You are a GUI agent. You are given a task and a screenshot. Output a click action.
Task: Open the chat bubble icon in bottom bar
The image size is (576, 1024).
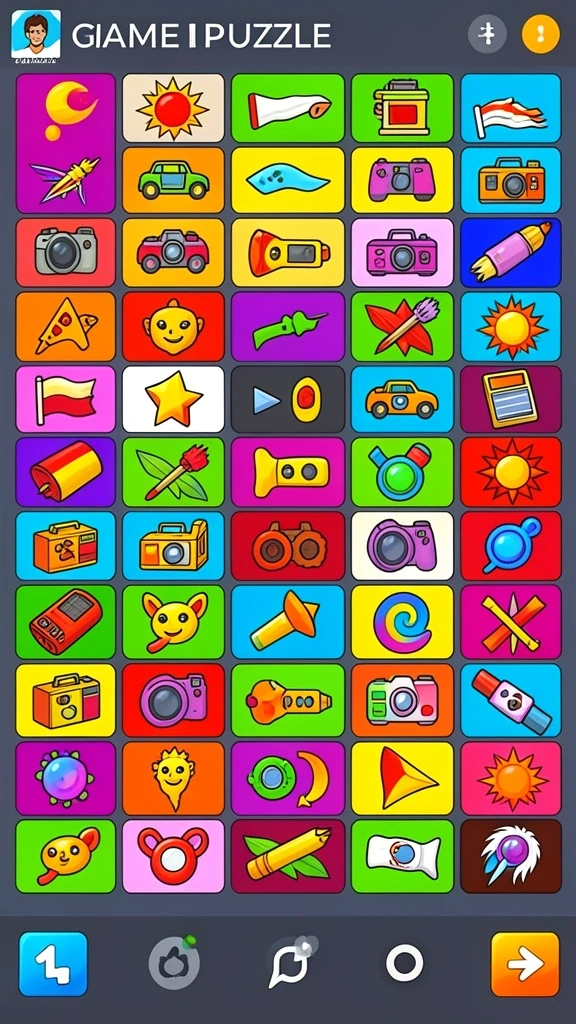click(x=291, y=963)
